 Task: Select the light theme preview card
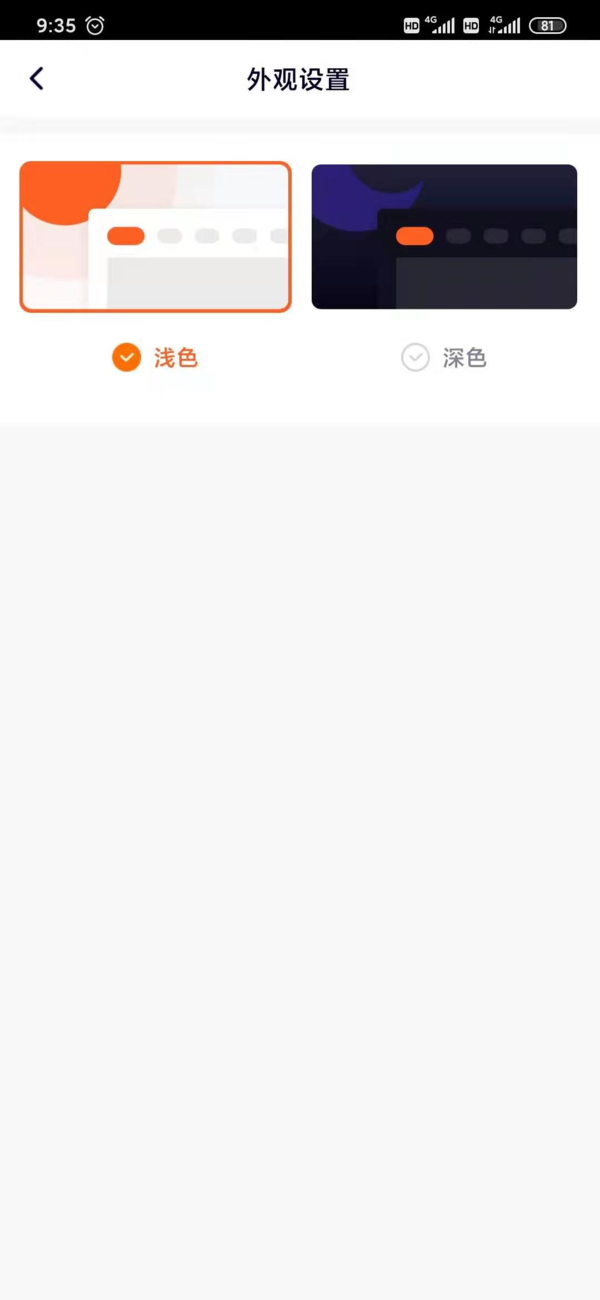(x=155, y=237)
